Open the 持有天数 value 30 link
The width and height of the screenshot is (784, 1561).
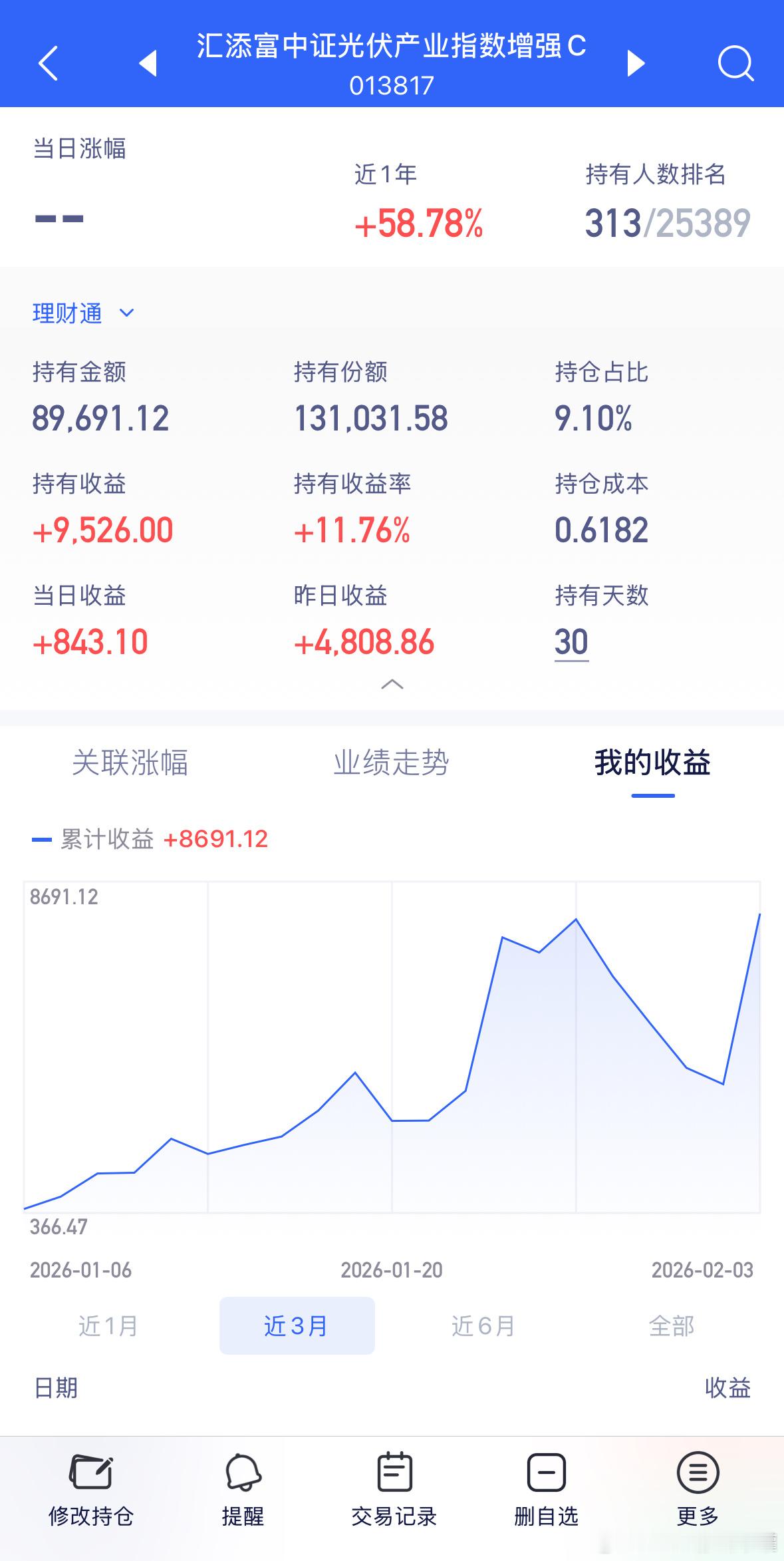click(x=571, y=641)
